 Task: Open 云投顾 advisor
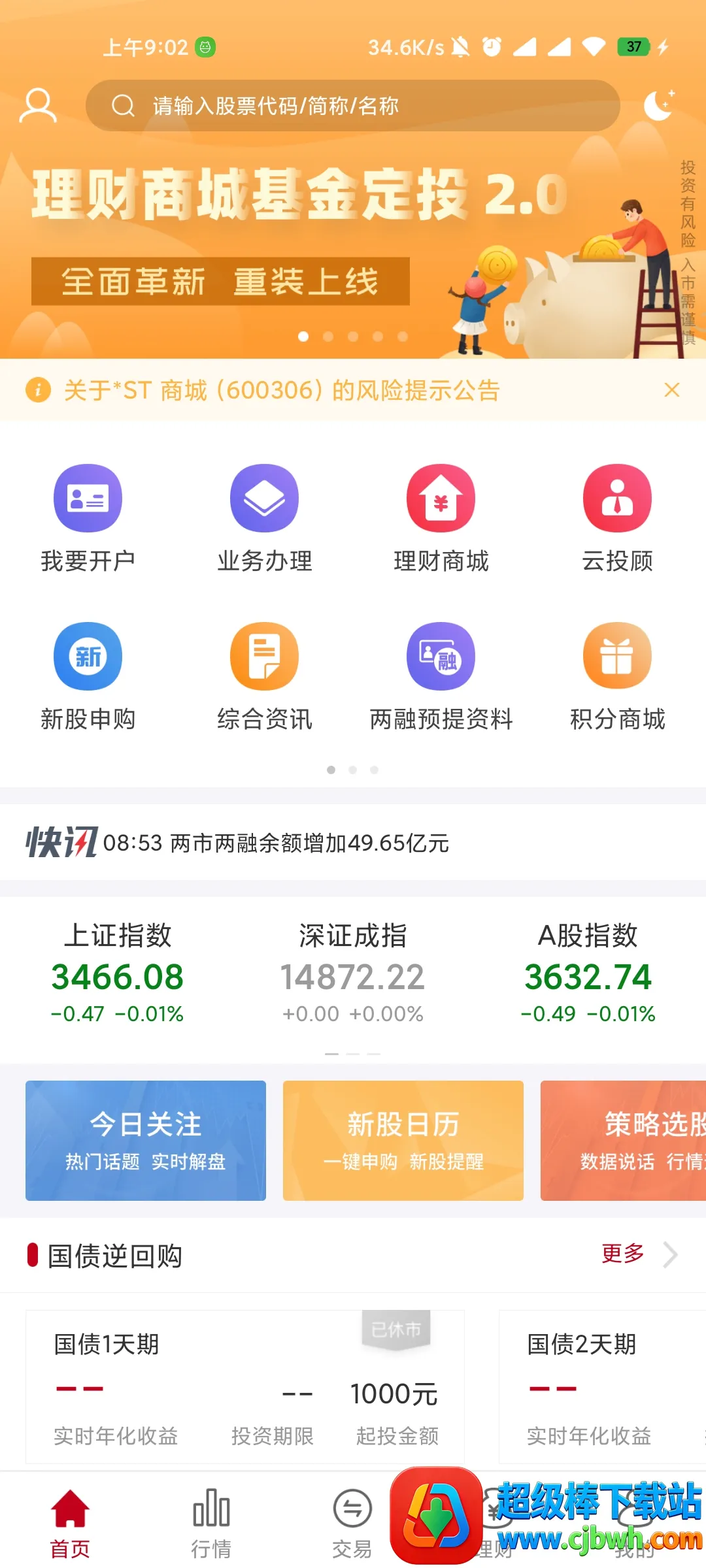tap(617, 517)
